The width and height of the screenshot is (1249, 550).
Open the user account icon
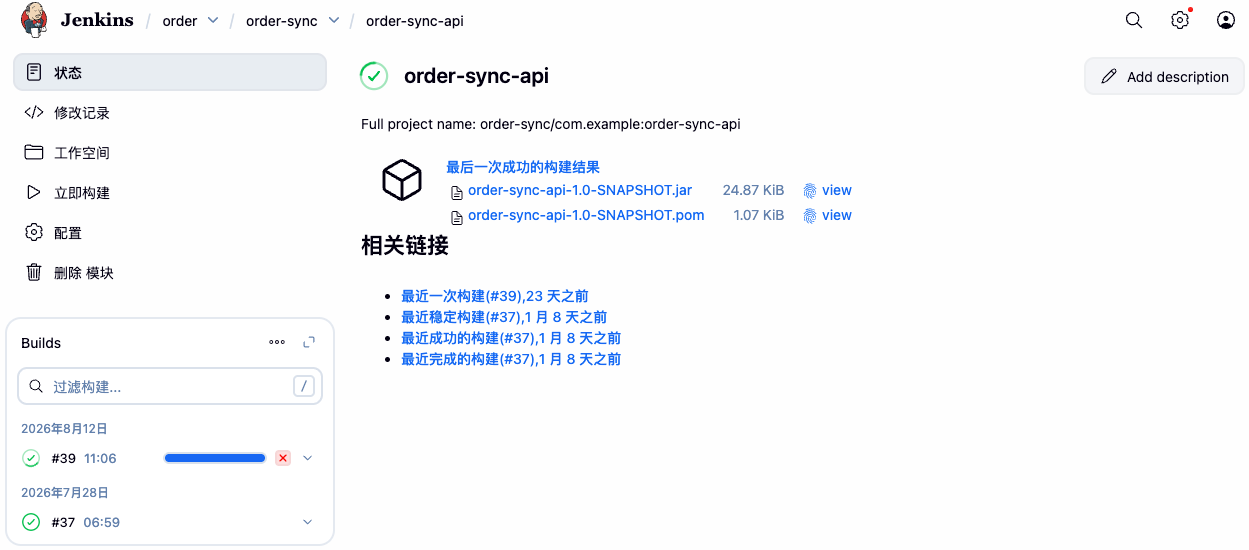(x=1225, y=20)
